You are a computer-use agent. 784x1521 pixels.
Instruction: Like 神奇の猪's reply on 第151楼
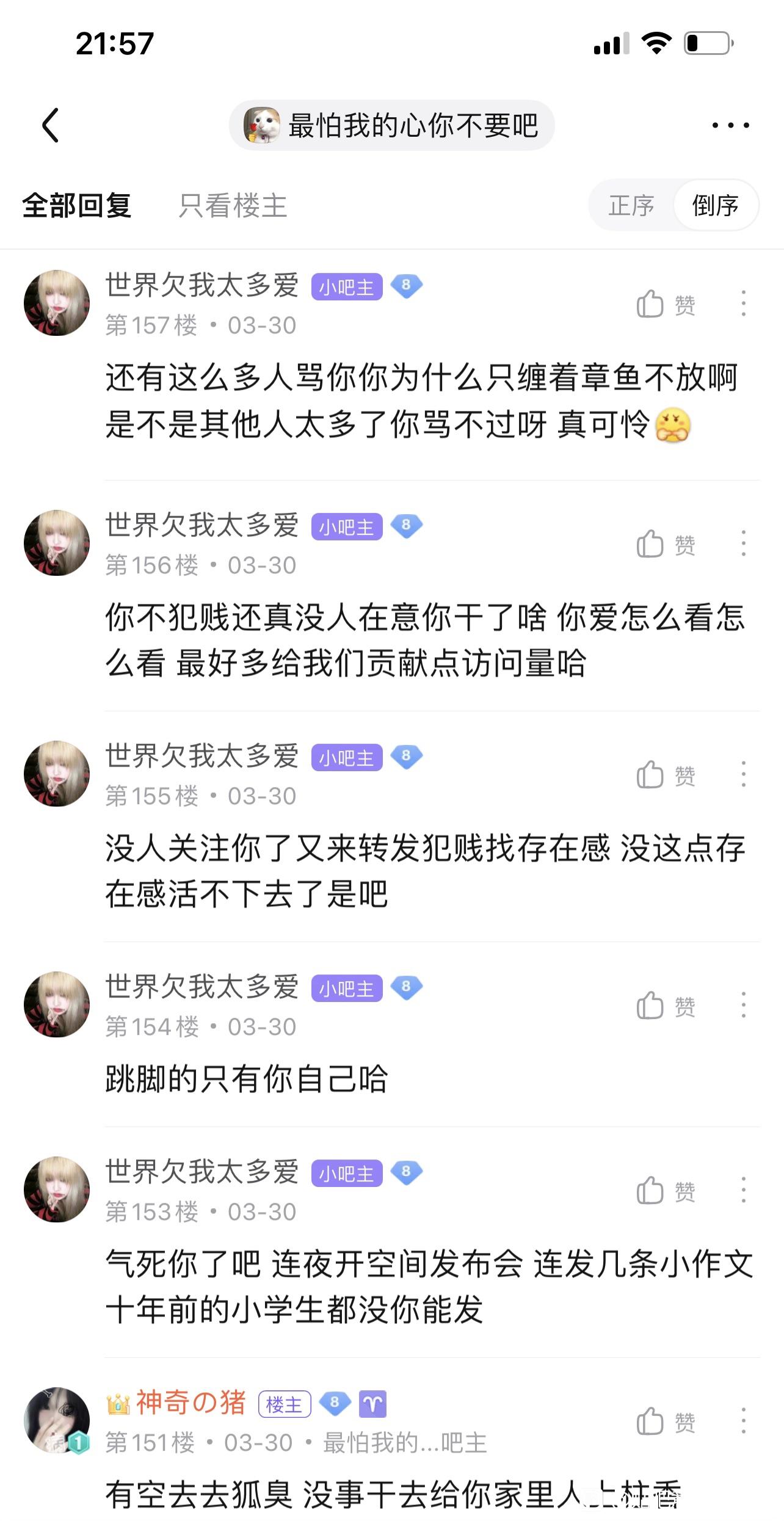(666, 1421)
